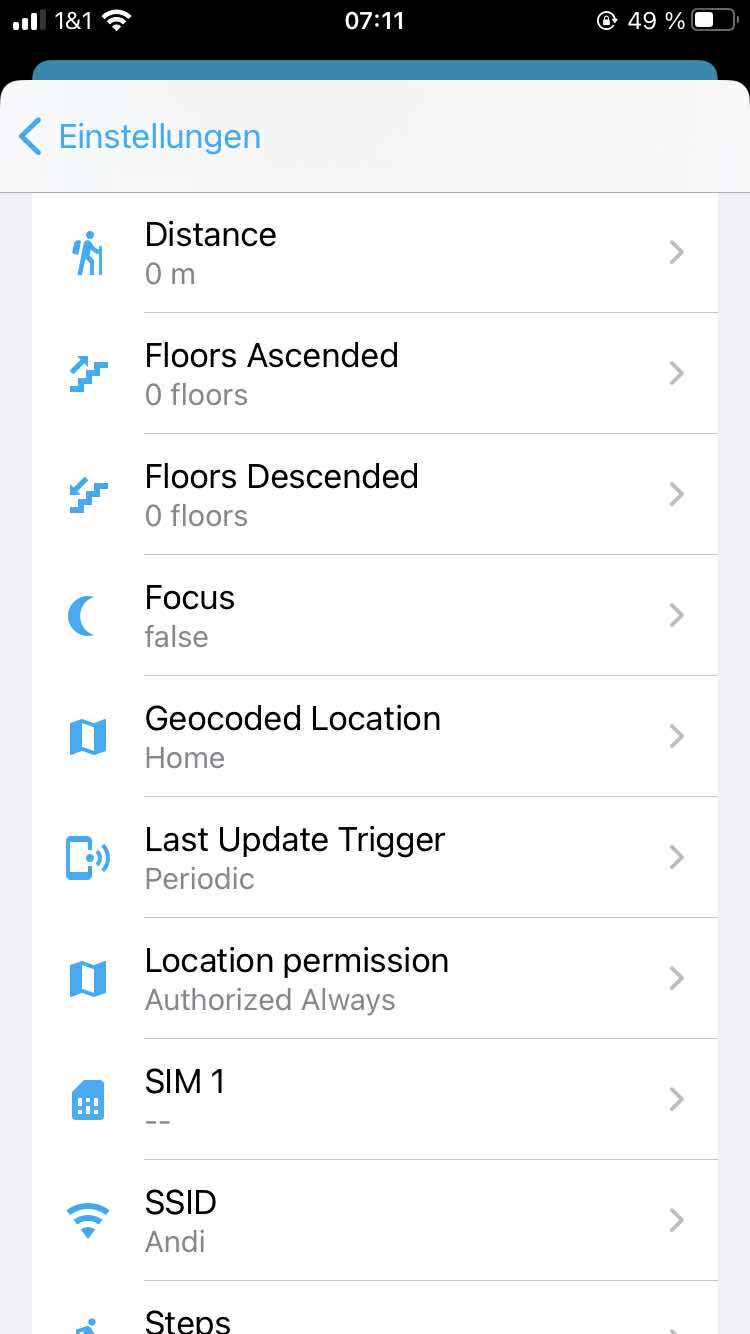Image resolution: width=750 pixels, height=1334 pixels.
Task: Go back to Einstellungen
Action: (140, 137)
